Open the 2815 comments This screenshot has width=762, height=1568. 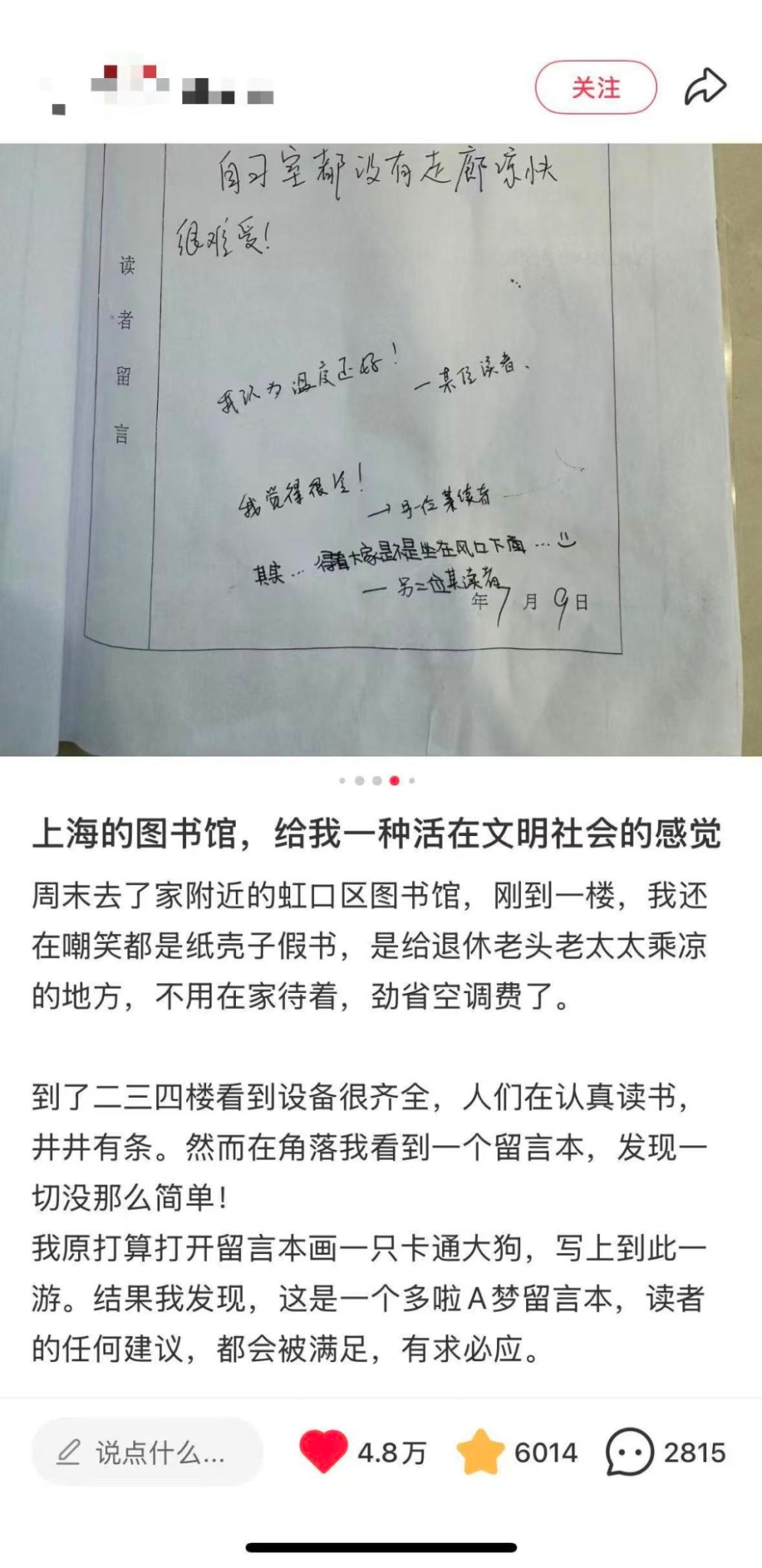click(x=630, y=1452)
